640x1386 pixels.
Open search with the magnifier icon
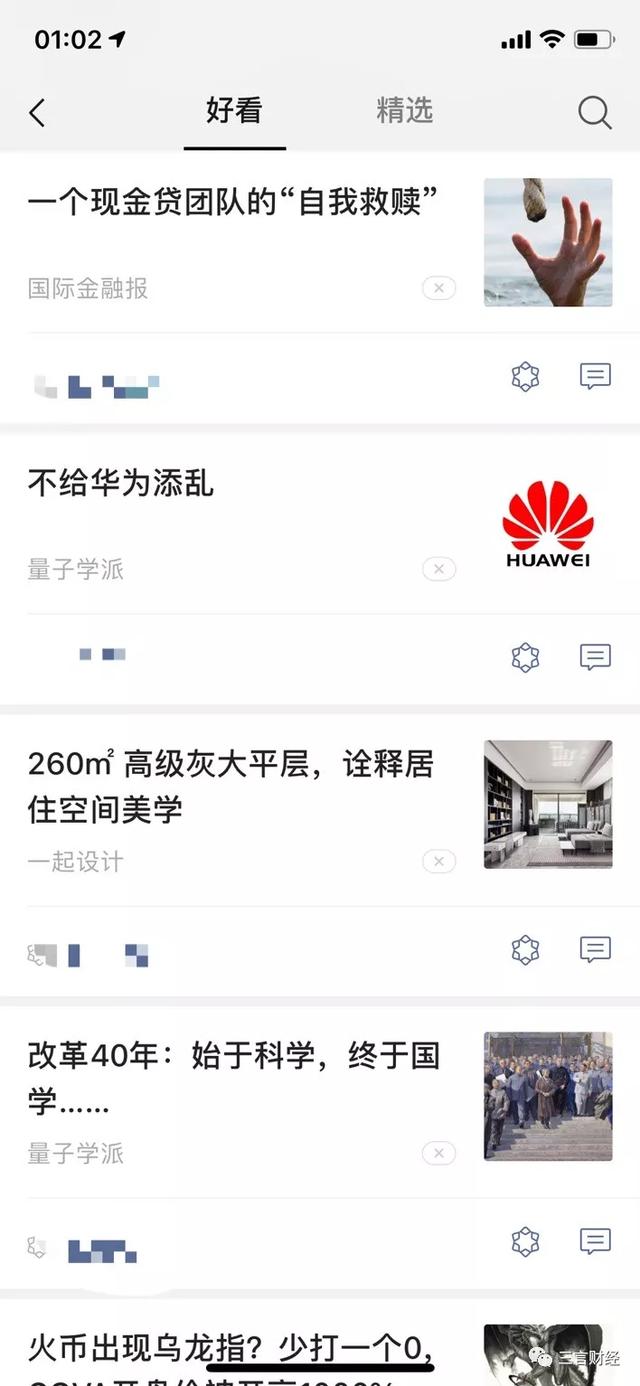click(x=594, y=112)
